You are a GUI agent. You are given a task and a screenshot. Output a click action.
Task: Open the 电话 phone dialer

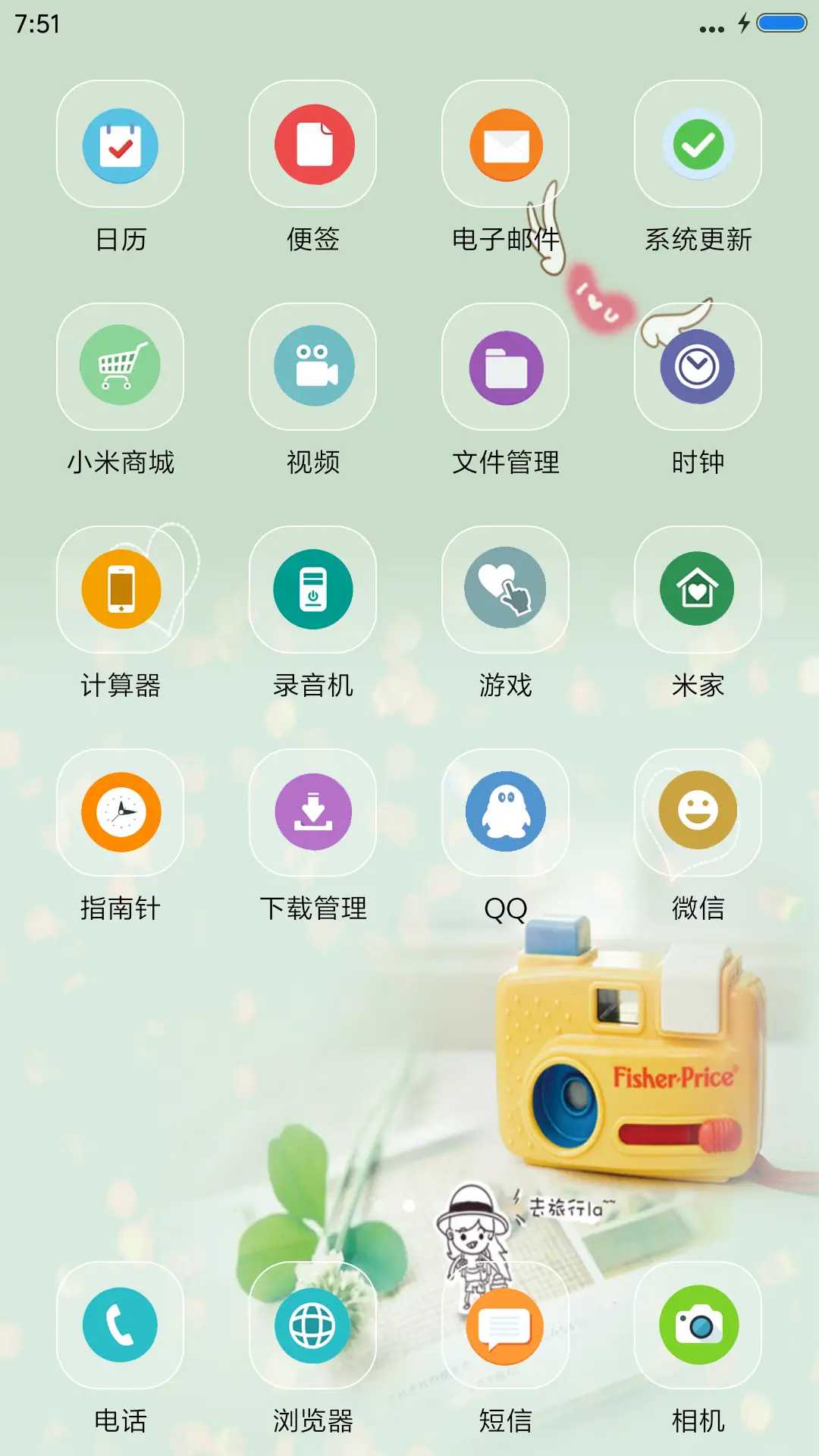click(119, 1324)
